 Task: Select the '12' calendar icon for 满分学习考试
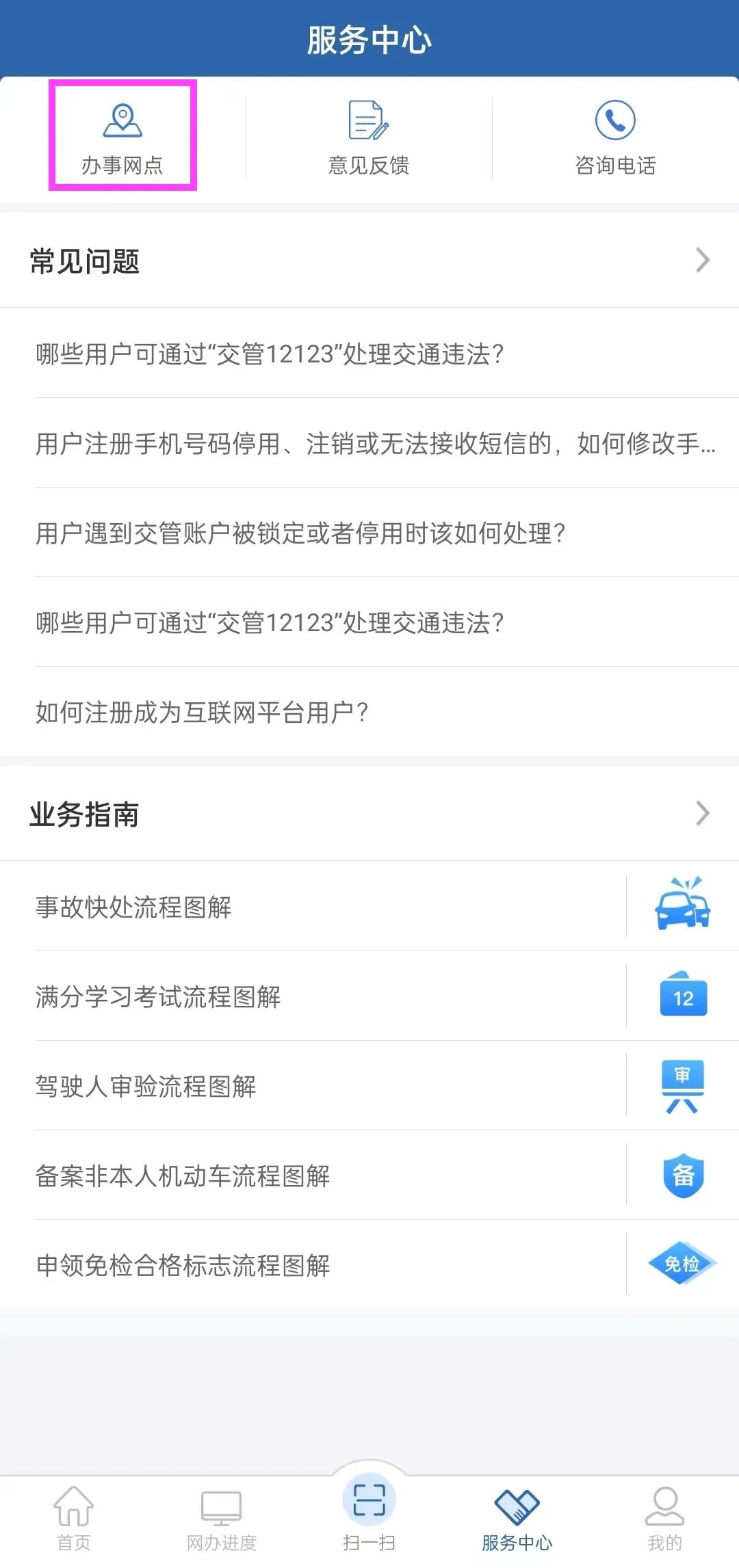pos(682,997)
